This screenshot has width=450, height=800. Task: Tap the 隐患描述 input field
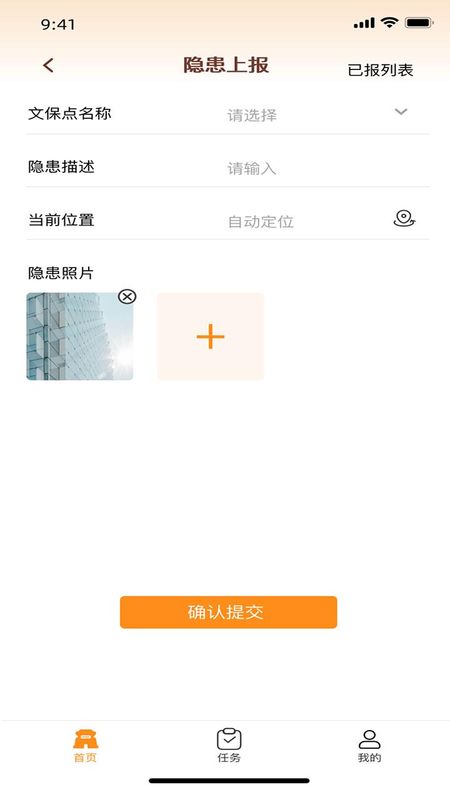327,168
